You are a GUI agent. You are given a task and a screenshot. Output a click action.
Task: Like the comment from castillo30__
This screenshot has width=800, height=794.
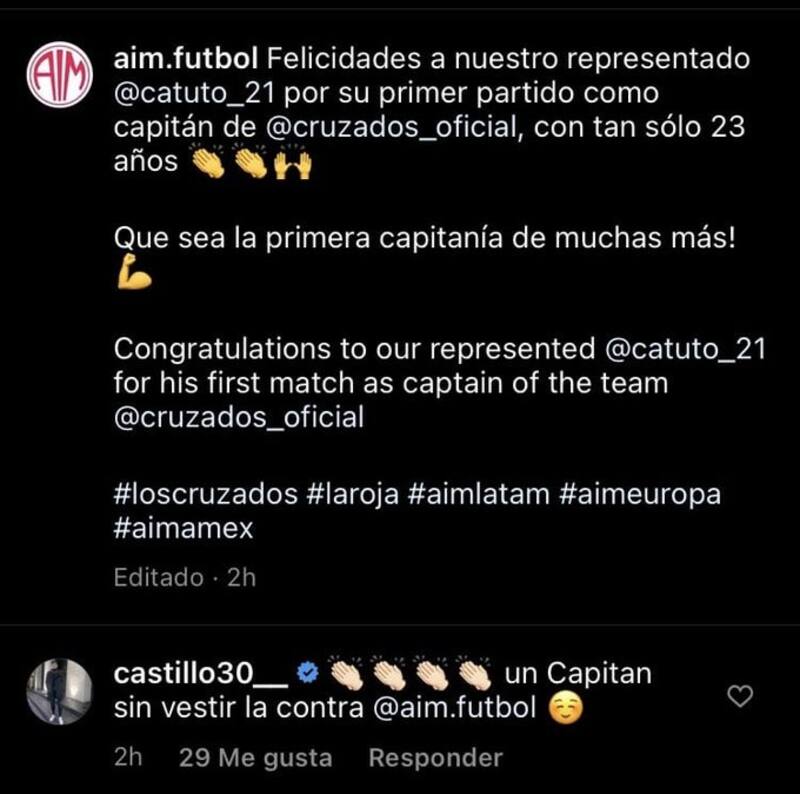(738, 697)
